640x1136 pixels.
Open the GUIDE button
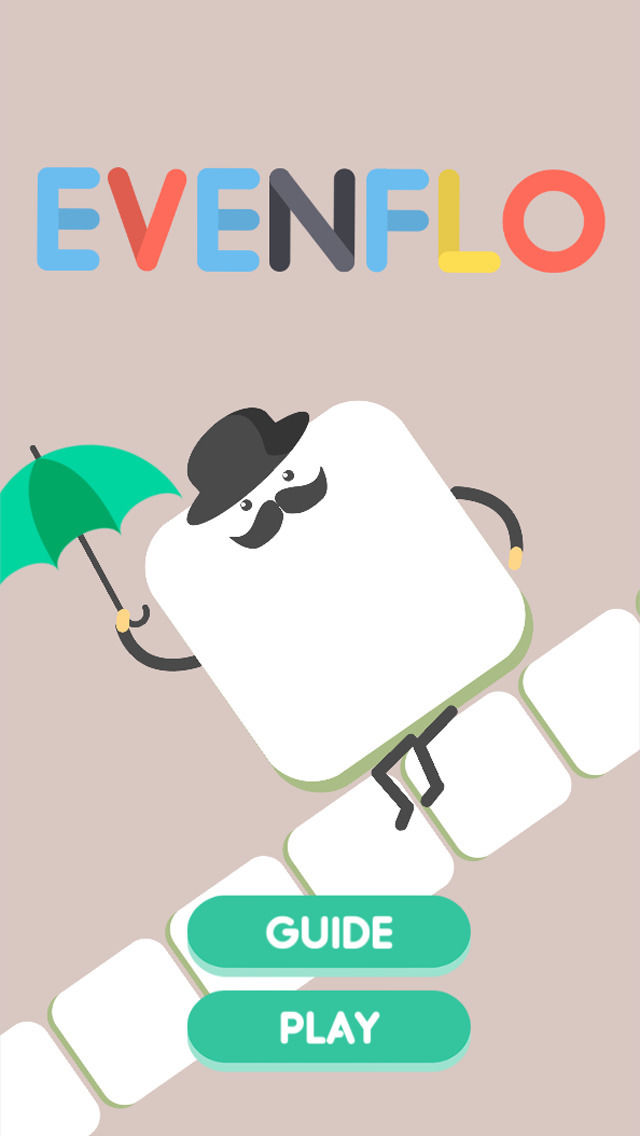[329, 932]
